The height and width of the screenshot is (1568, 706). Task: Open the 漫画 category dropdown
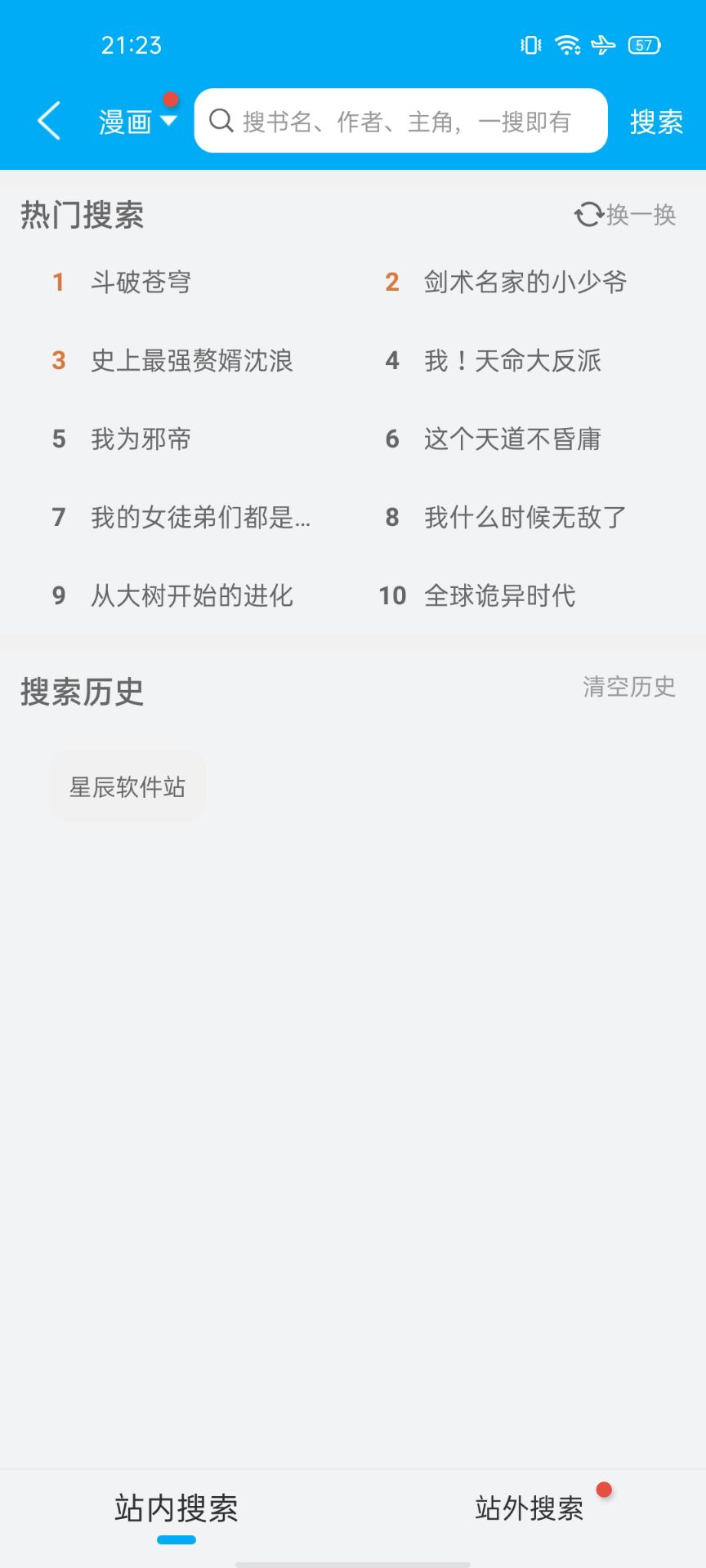137,122
